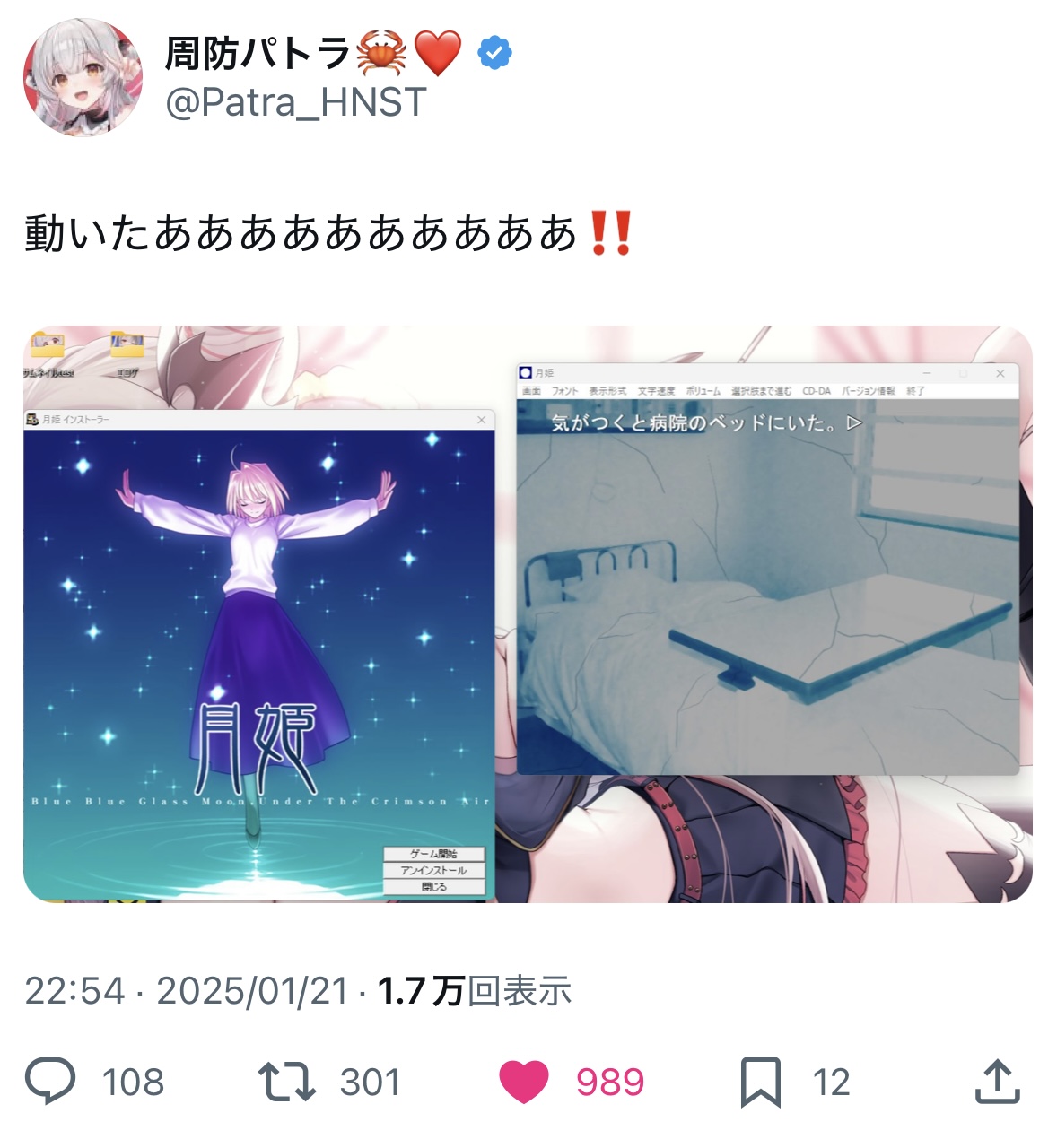Viewport: 1057px width, 1148px height.
Task: Open the attached desktop screenshot image
Action: 528,613
